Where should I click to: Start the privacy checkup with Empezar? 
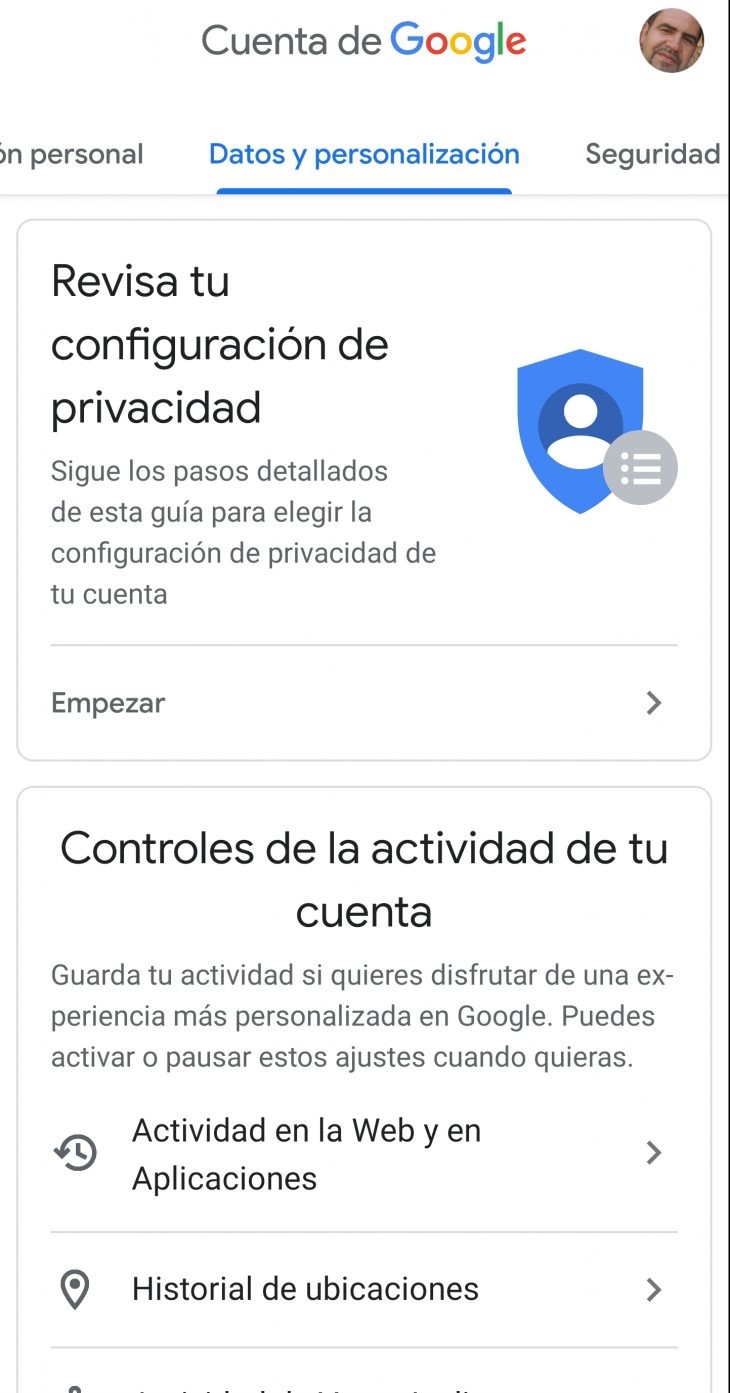click(364, 703)
